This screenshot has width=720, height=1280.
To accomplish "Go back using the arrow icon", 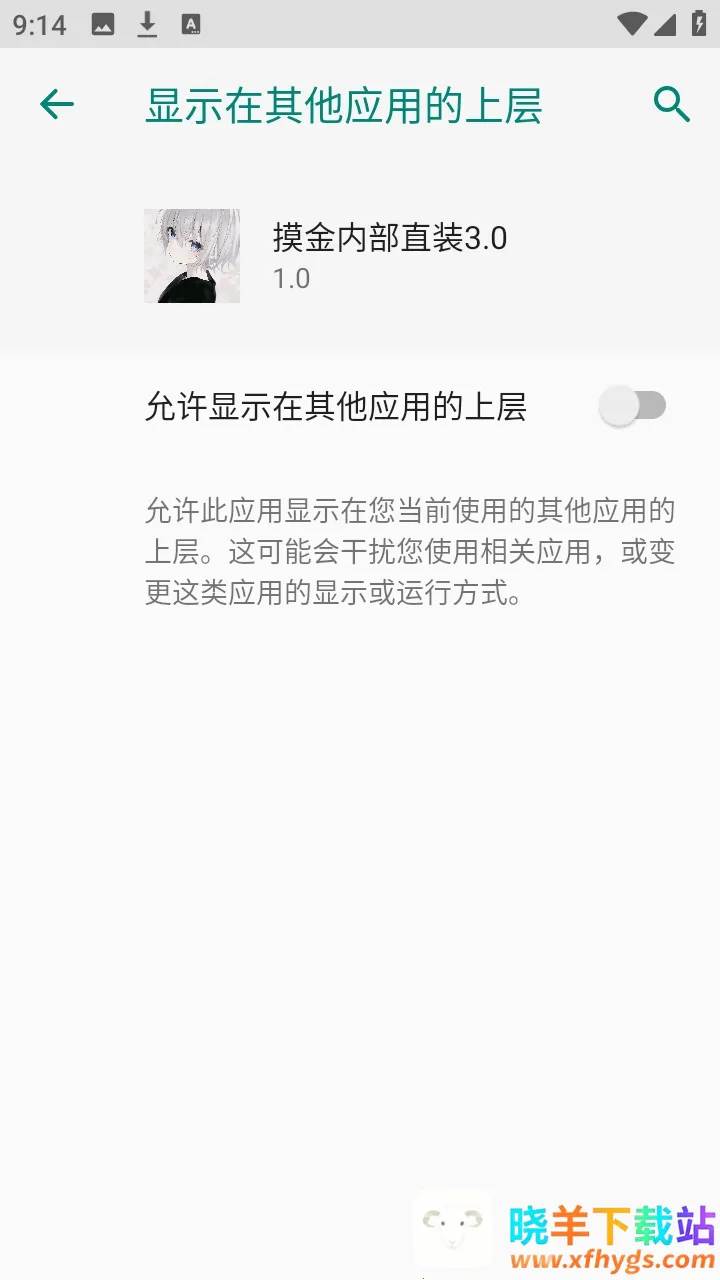I will pos(57,104).
